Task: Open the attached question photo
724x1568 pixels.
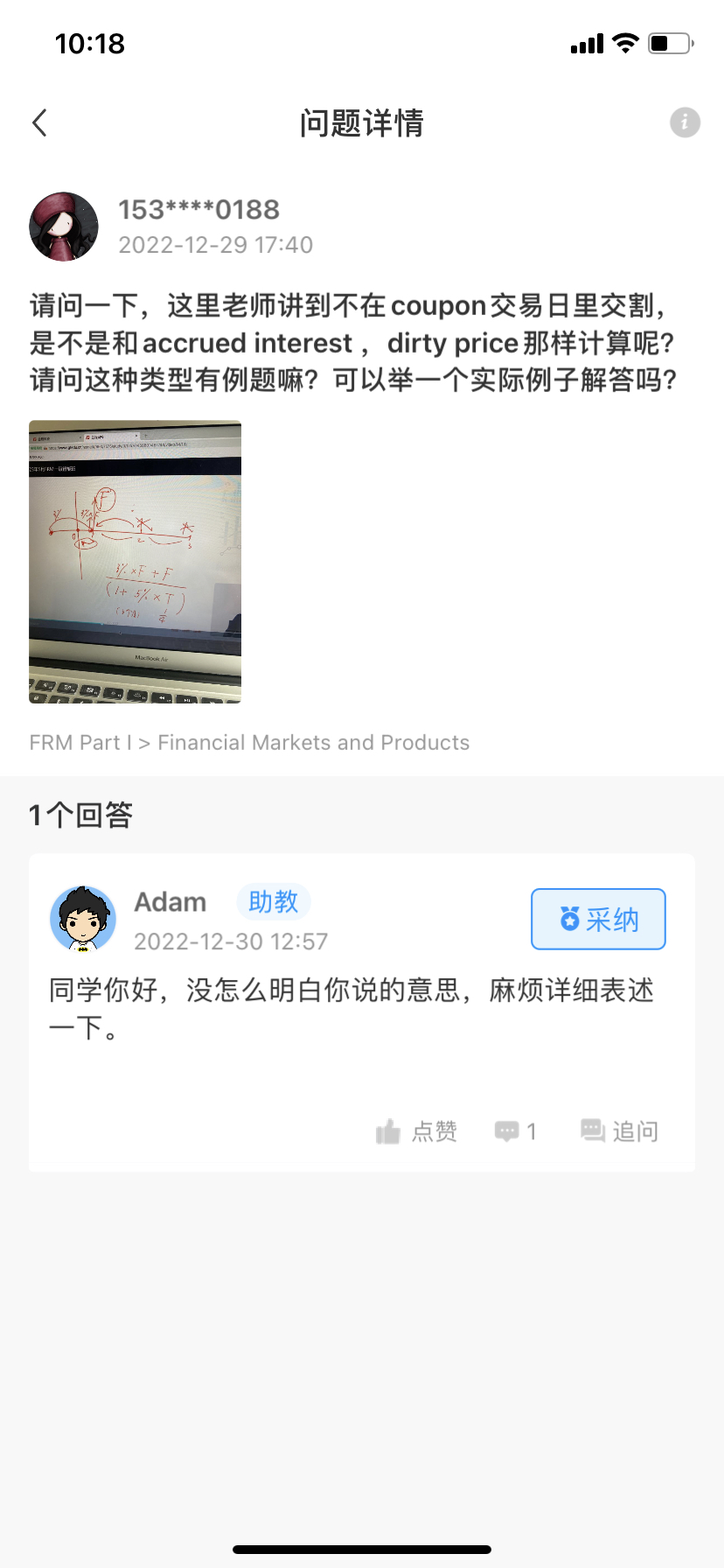Action: [x=135, y=562]
